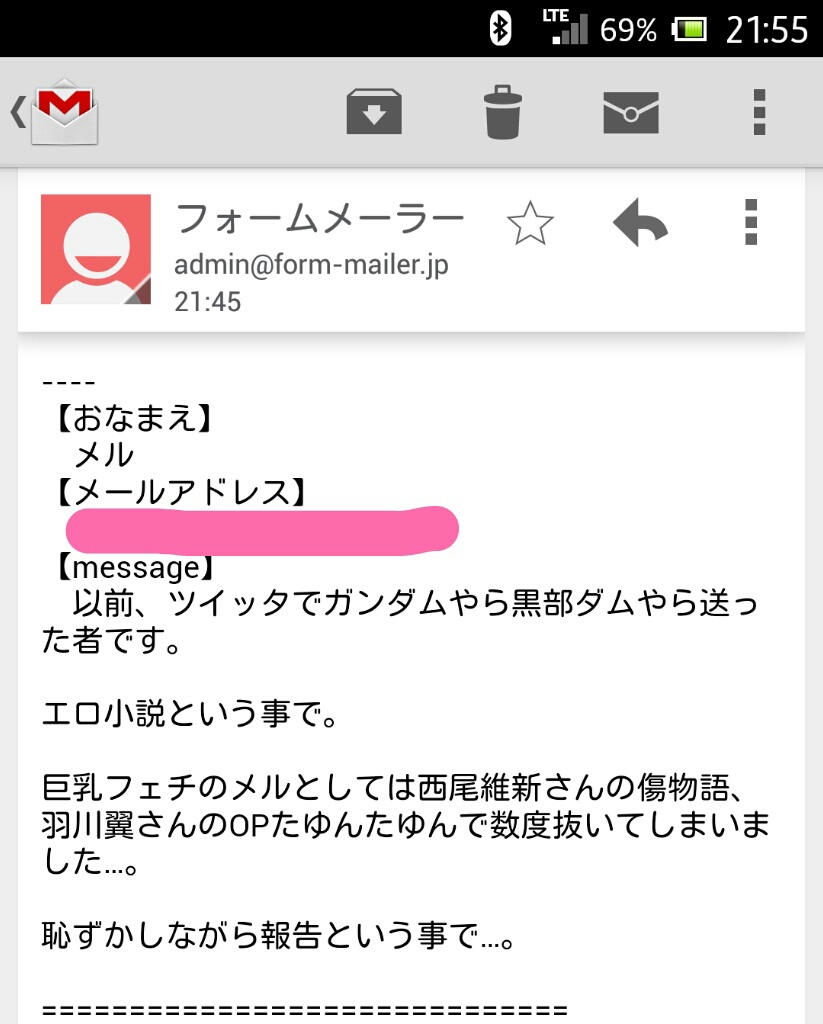The width and height of the screenshot is (823, 1024).
Task: Open the top bar overflow menu
Action: [x=759, y=111]
